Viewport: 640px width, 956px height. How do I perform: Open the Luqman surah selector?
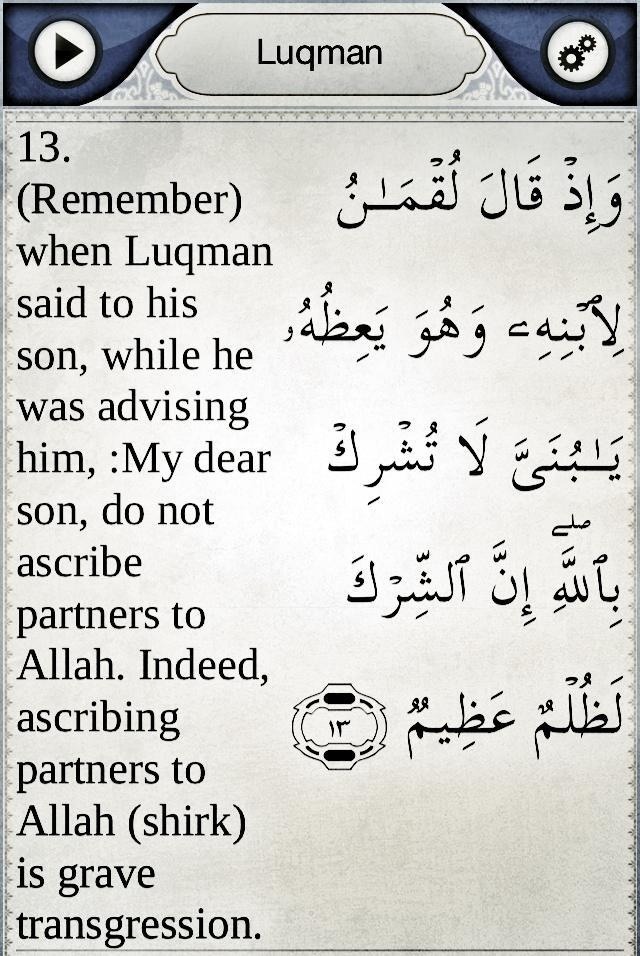click(x=320, y=53)
